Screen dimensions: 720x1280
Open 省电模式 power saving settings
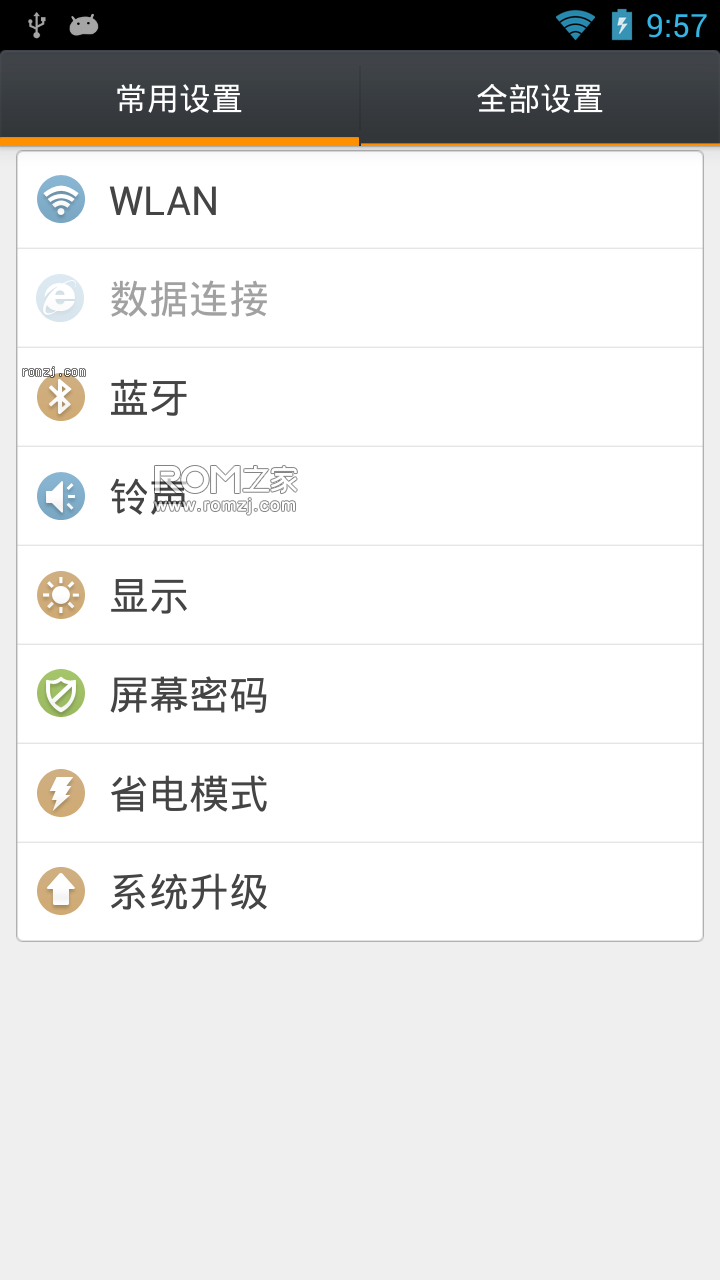coord(360,793)
